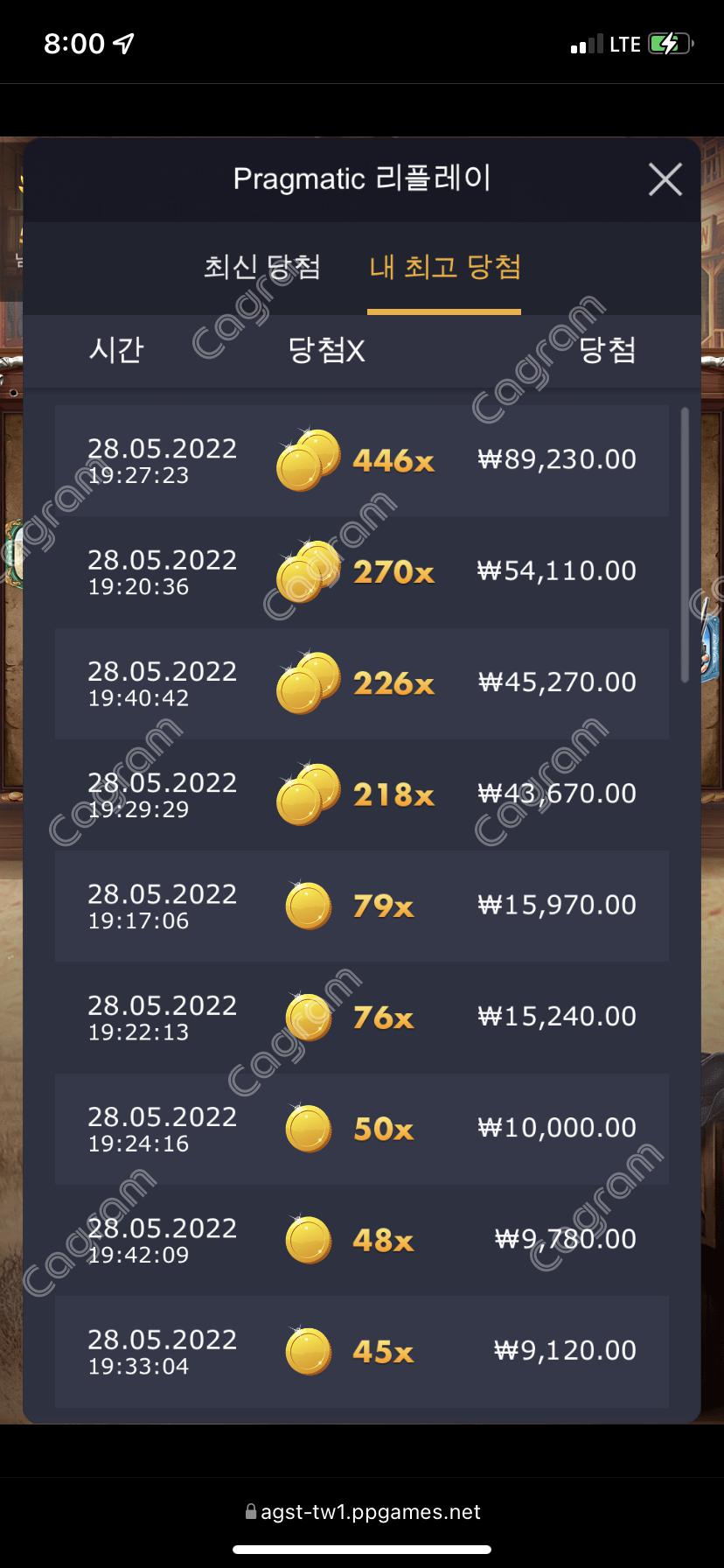The width and height of the screenshot is (724, 1568).
Task: Close the Pragmatic replay dialog
Action: pyautogui.click(x=665, y=180)
